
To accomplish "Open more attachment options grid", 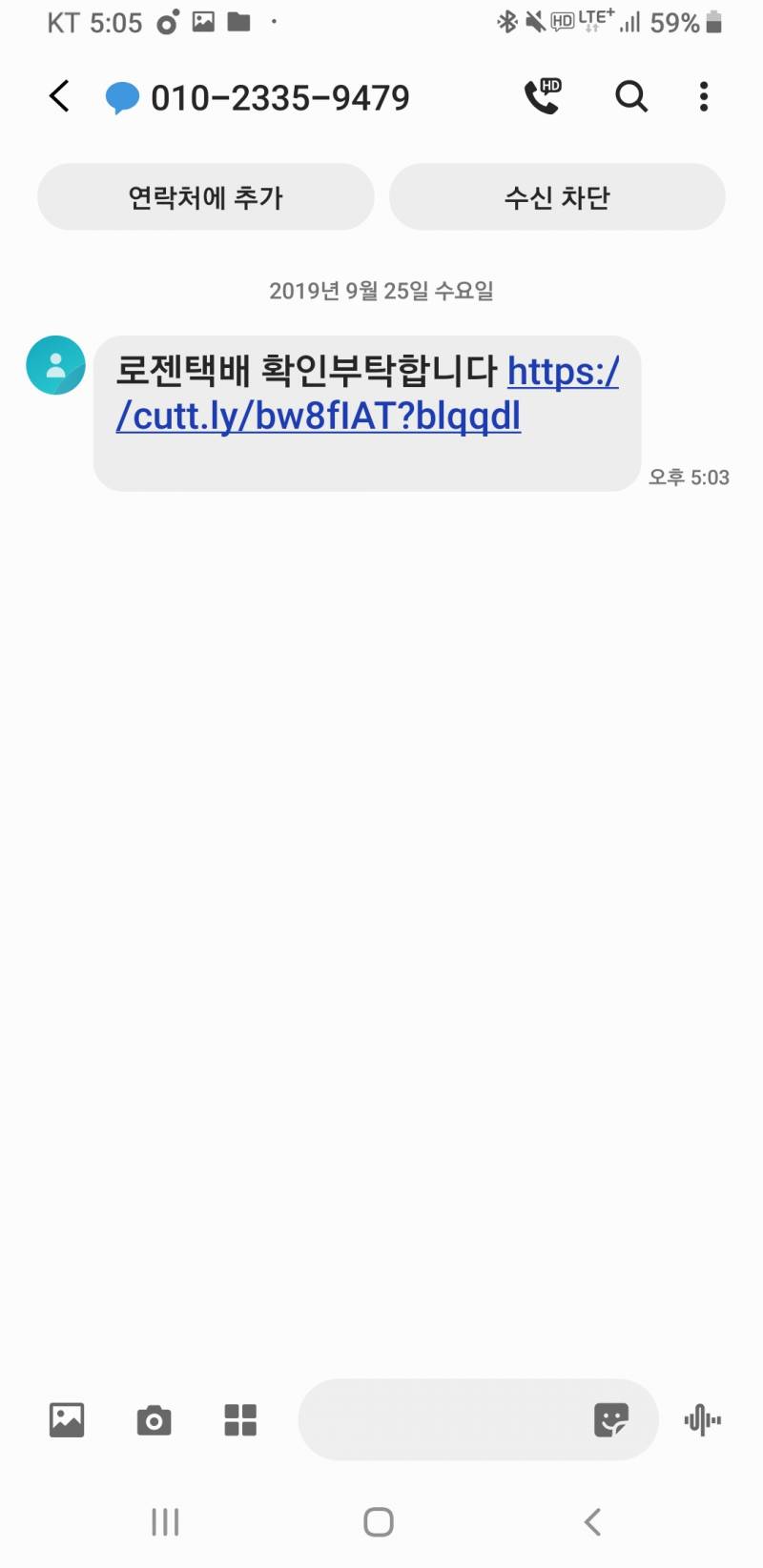I will point(240,1420).
